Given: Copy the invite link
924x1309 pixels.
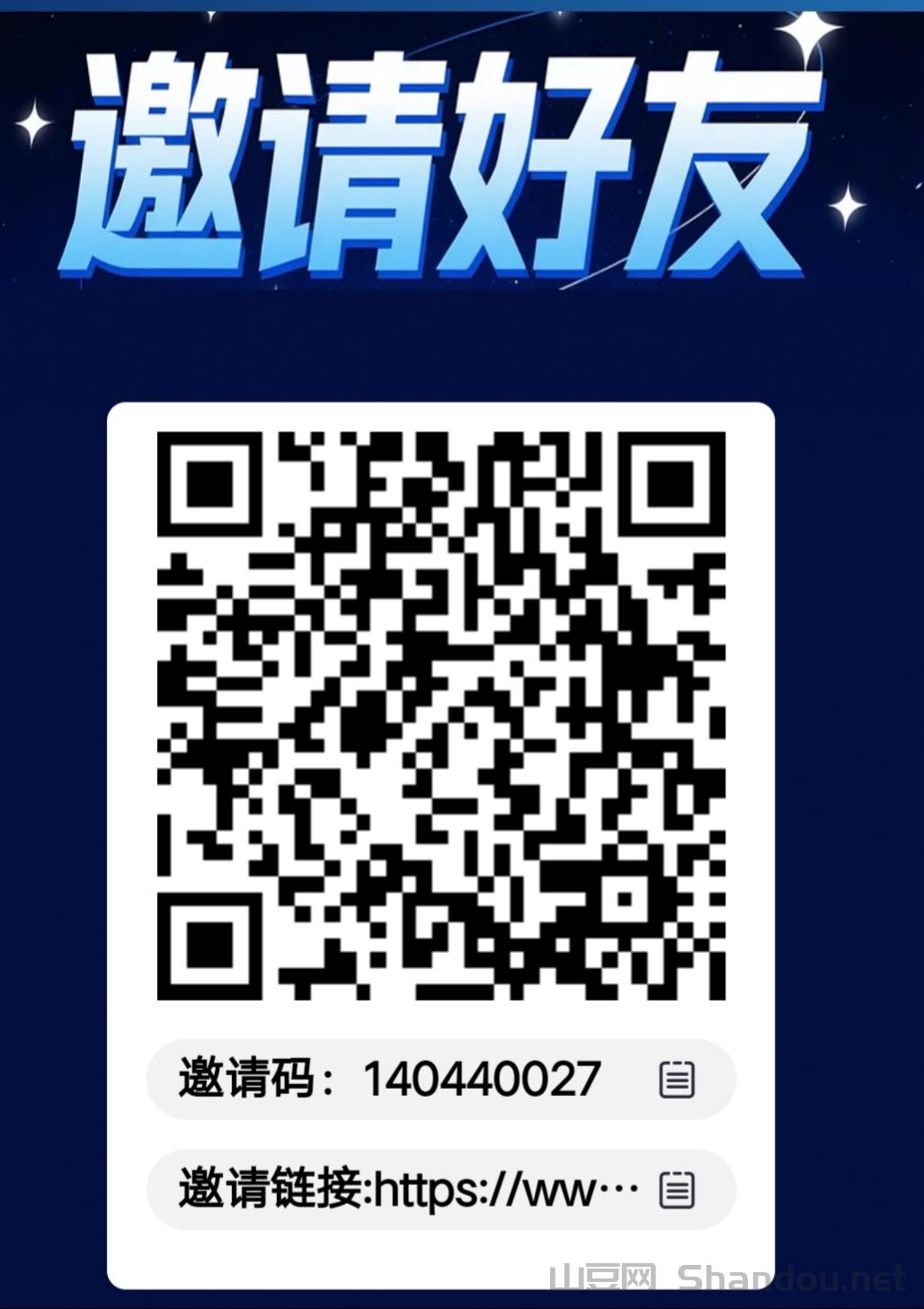Looking at the screenshot, I should (677, 1190).
